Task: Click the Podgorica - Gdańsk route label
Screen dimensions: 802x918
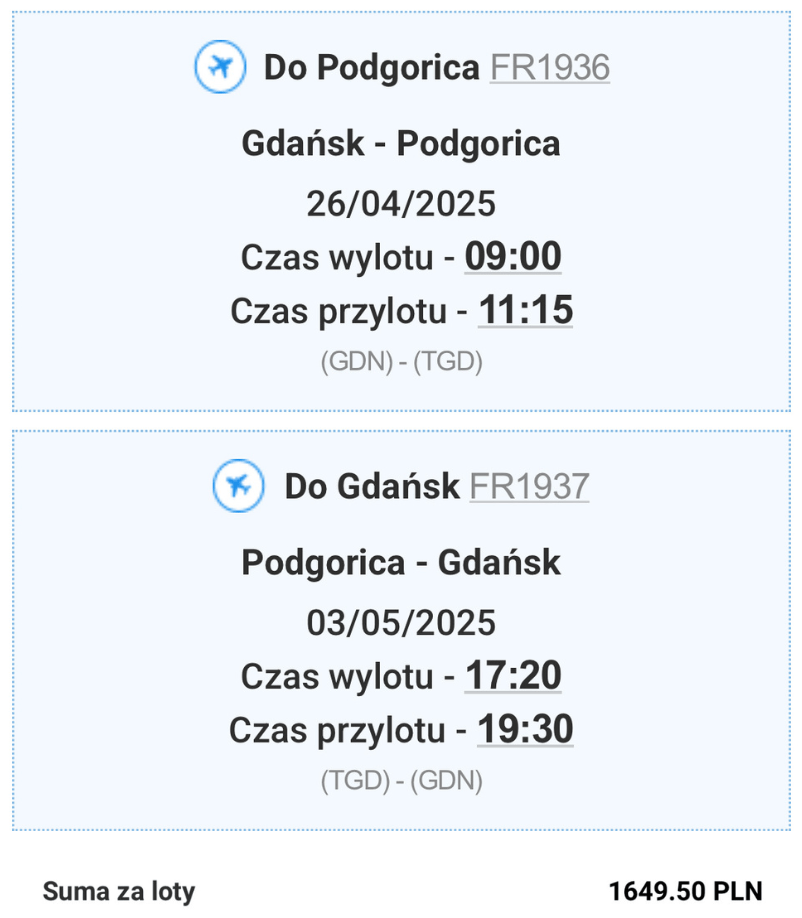Action: (401, 563)
